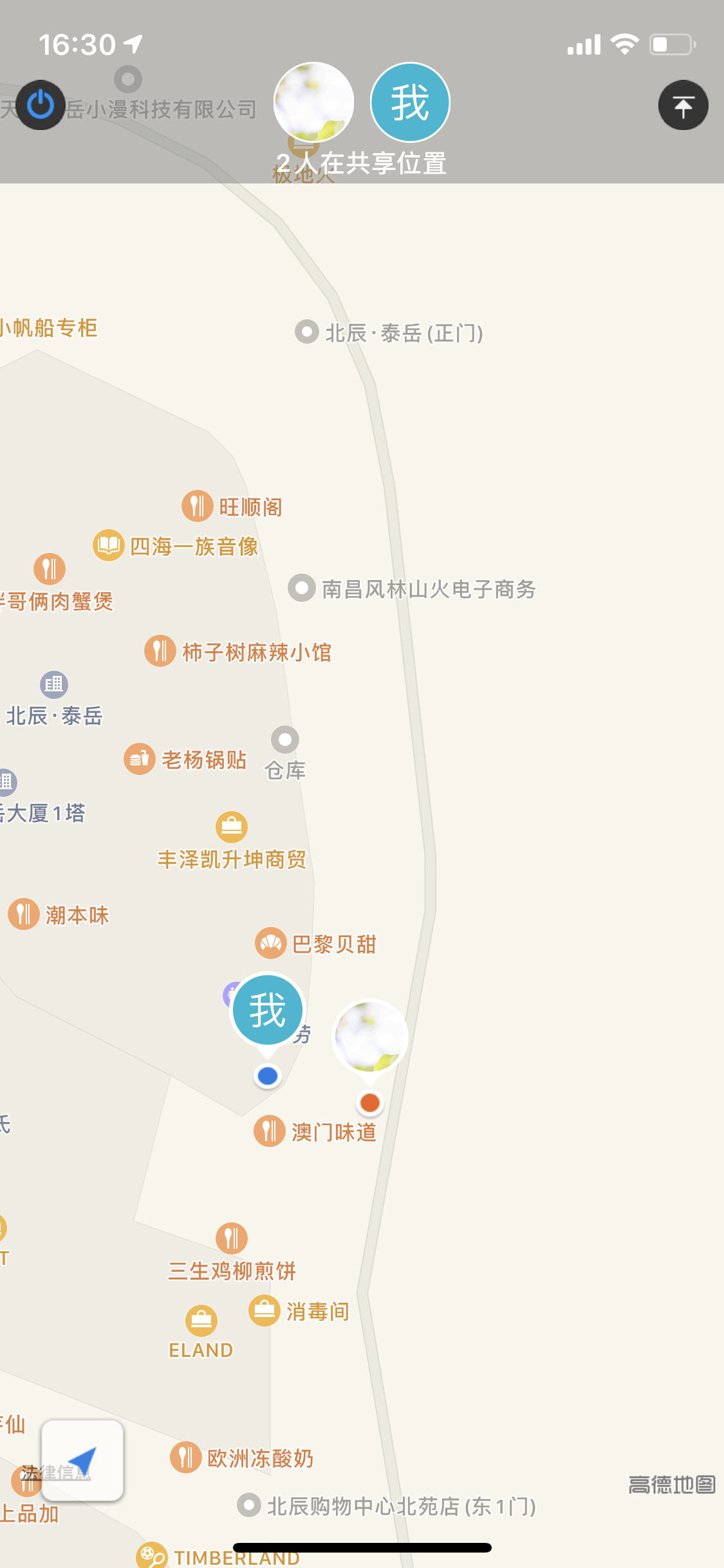Tap the friend's location pin on the map
This screenshot has width=724, height=1568.
[x=370, y=1036]
